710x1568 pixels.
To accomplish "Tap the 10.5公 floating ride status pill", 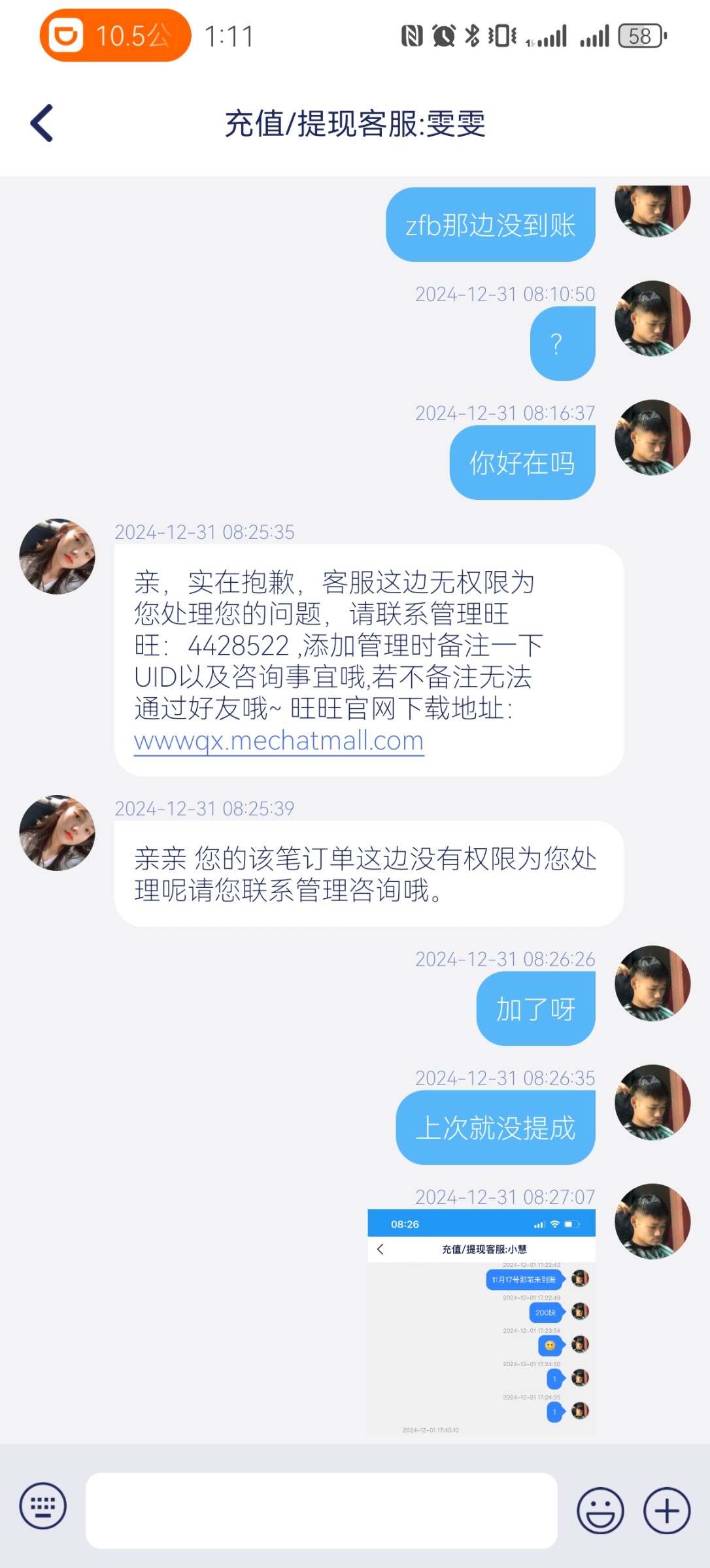I will click(116, 36).
